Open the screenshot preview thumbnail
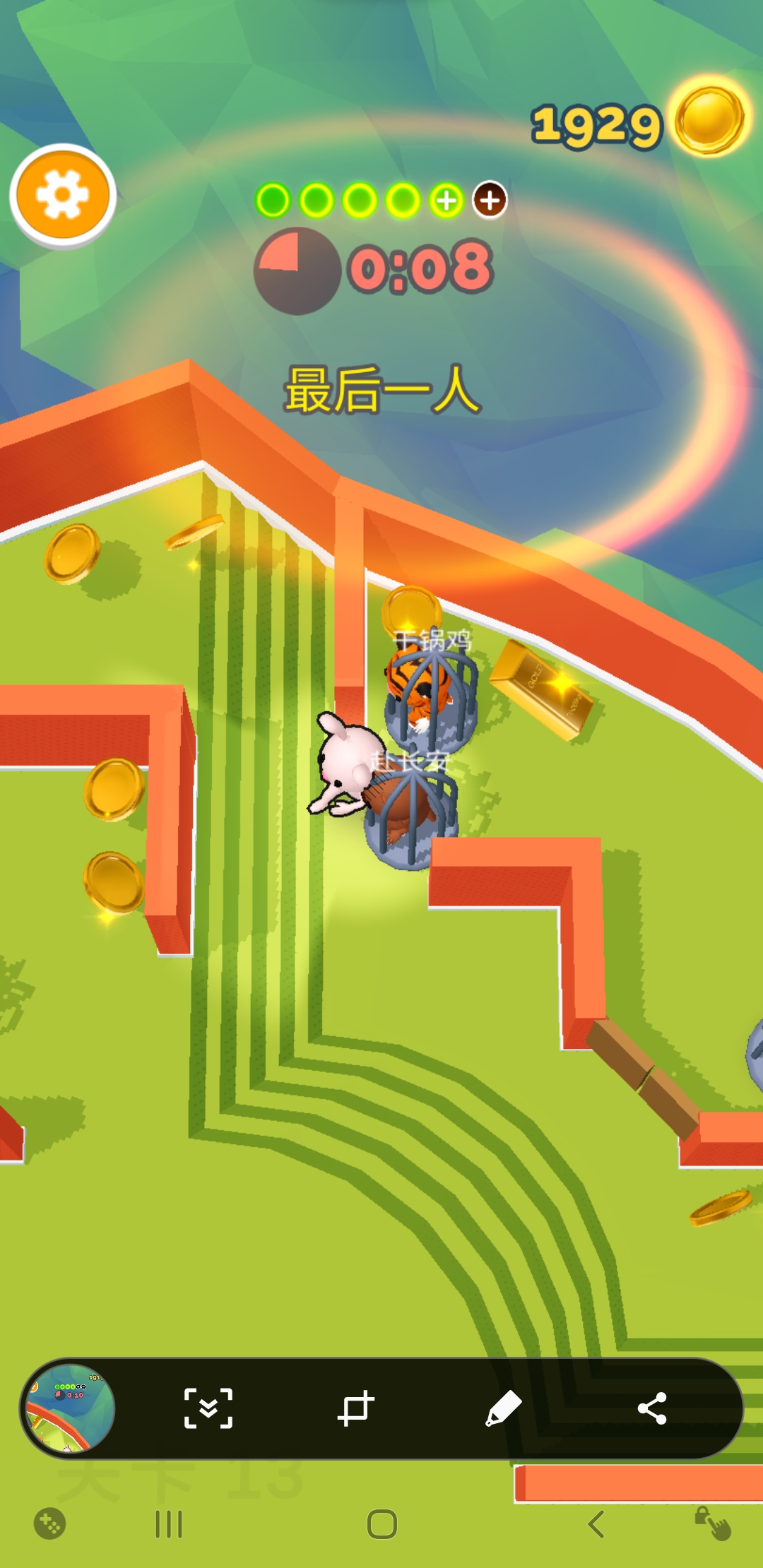 pos(69,1408)
